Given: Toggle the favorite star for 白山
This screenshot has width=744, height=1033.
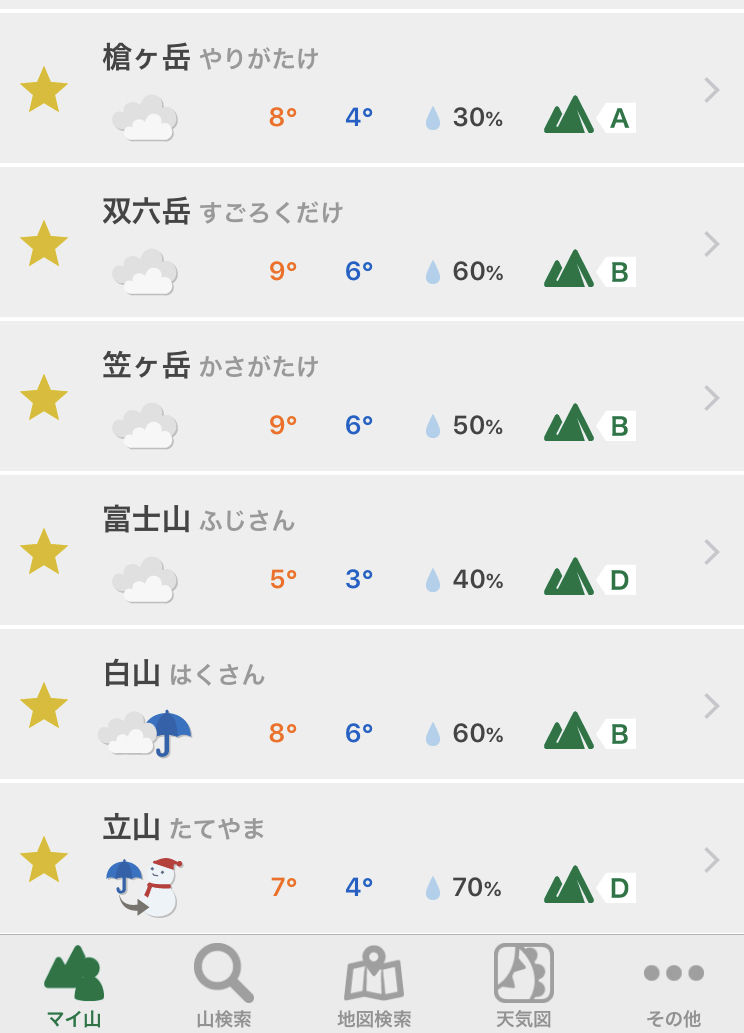Looking at the screenshot, I should tap(44, 706).
